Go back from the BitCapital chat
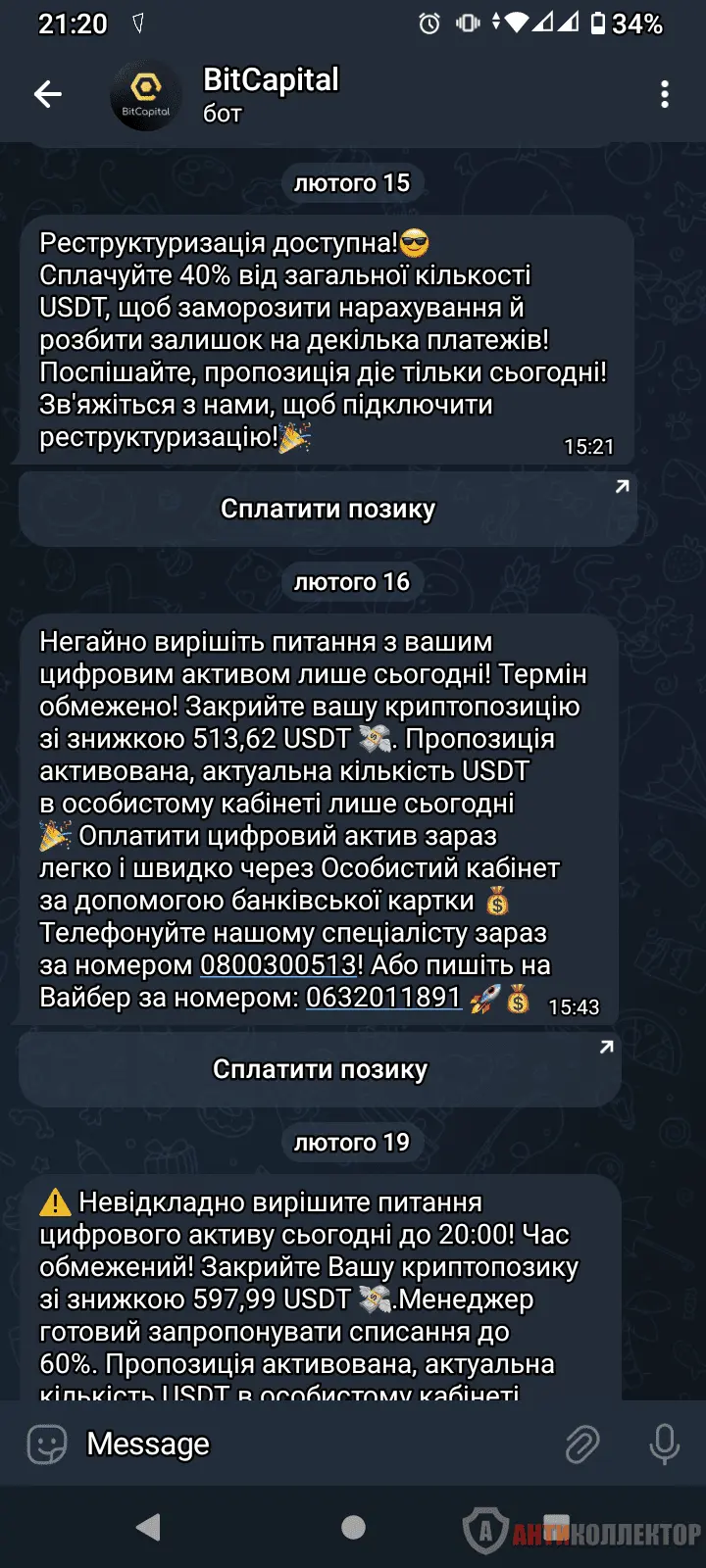The width and height of the screenshot is (706, 1568). click(48, 94)
